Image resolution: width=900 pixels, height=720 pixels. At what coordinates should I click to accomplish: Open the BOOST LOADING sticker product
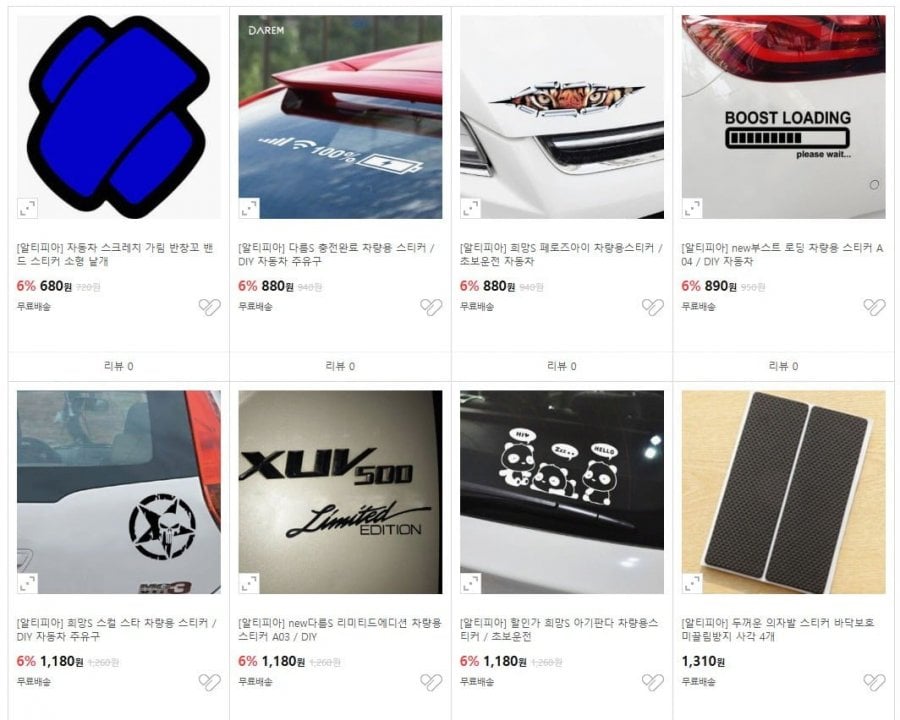[x=783, y=117]
